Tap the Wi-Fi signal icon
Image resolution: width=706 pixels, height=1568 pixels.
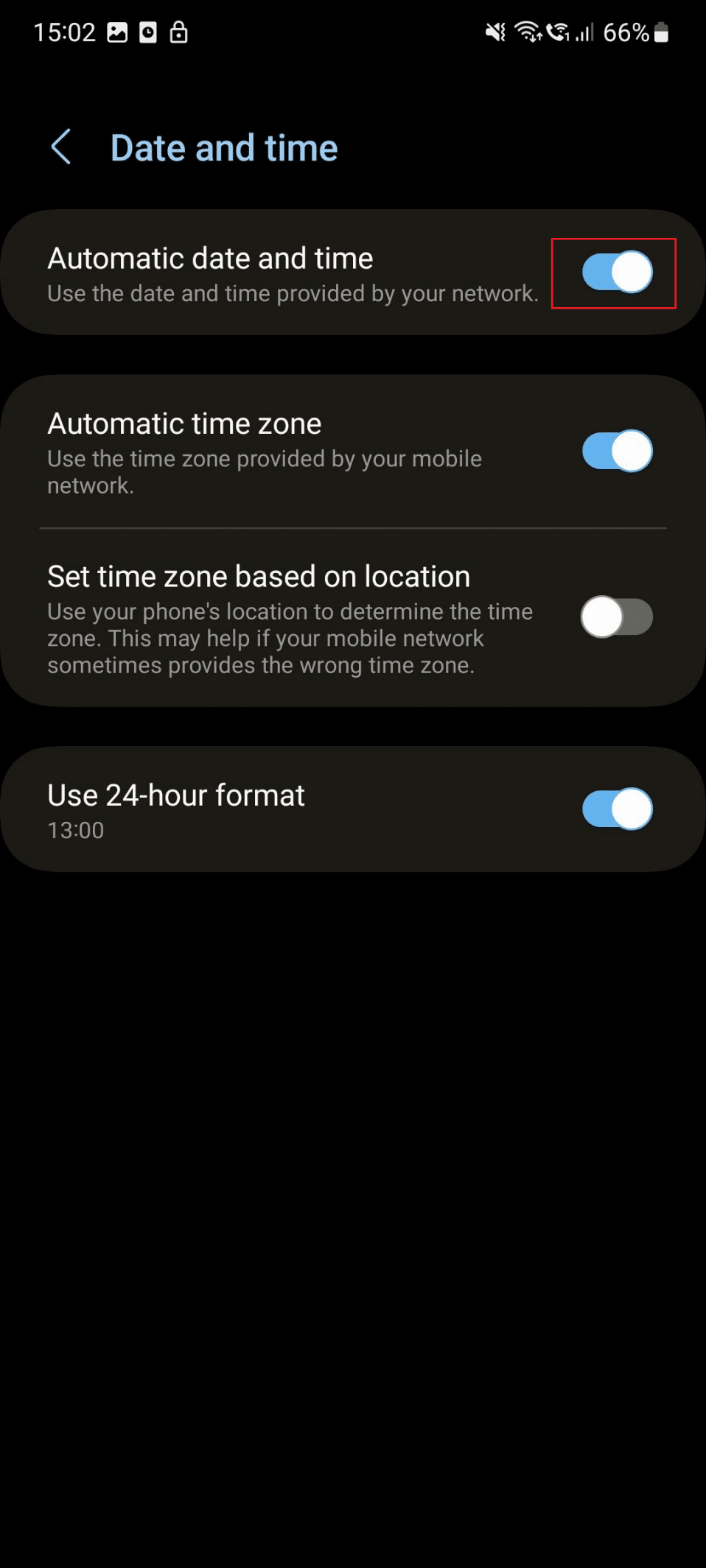528,31
